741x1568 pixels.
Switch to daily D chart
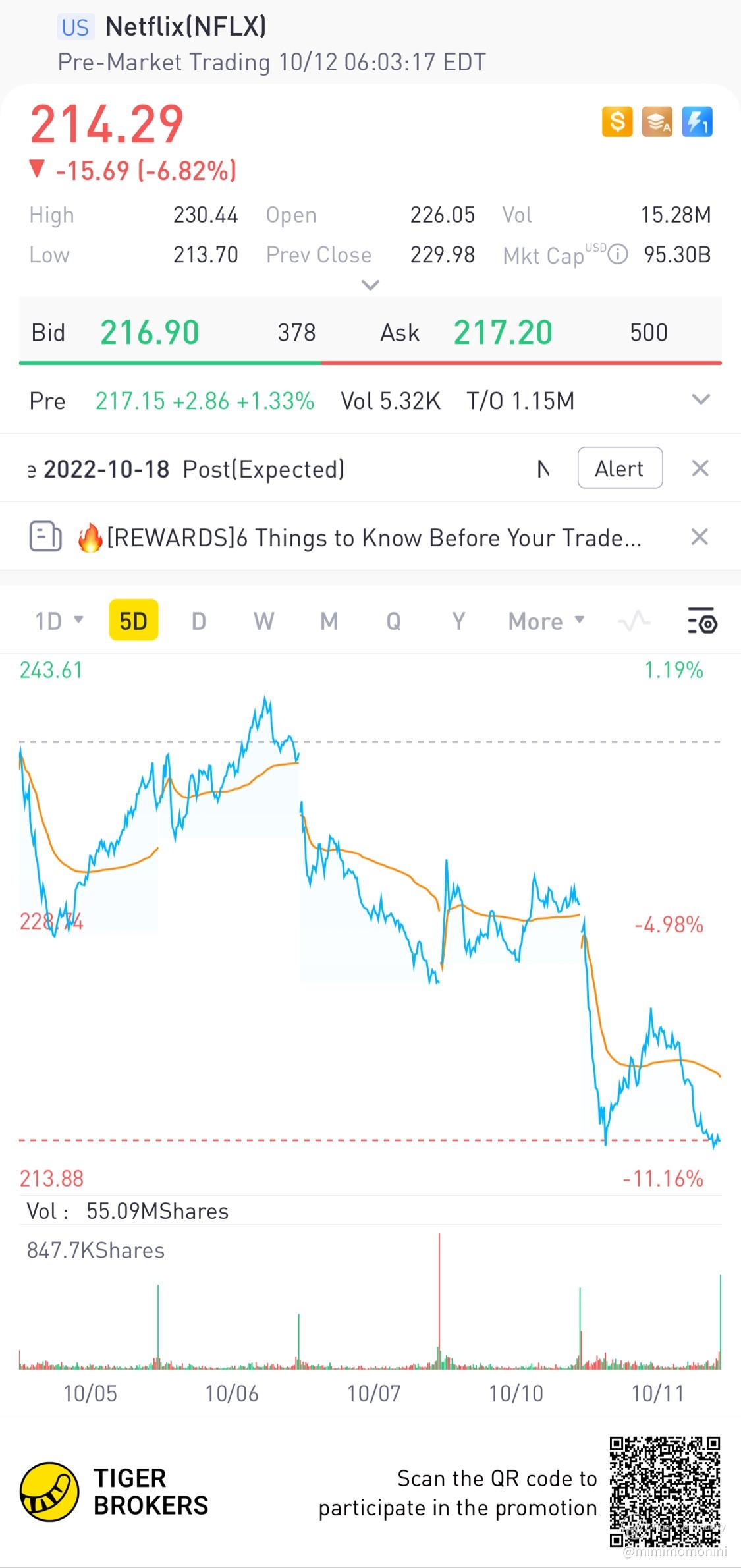click(x=198, y=621)
